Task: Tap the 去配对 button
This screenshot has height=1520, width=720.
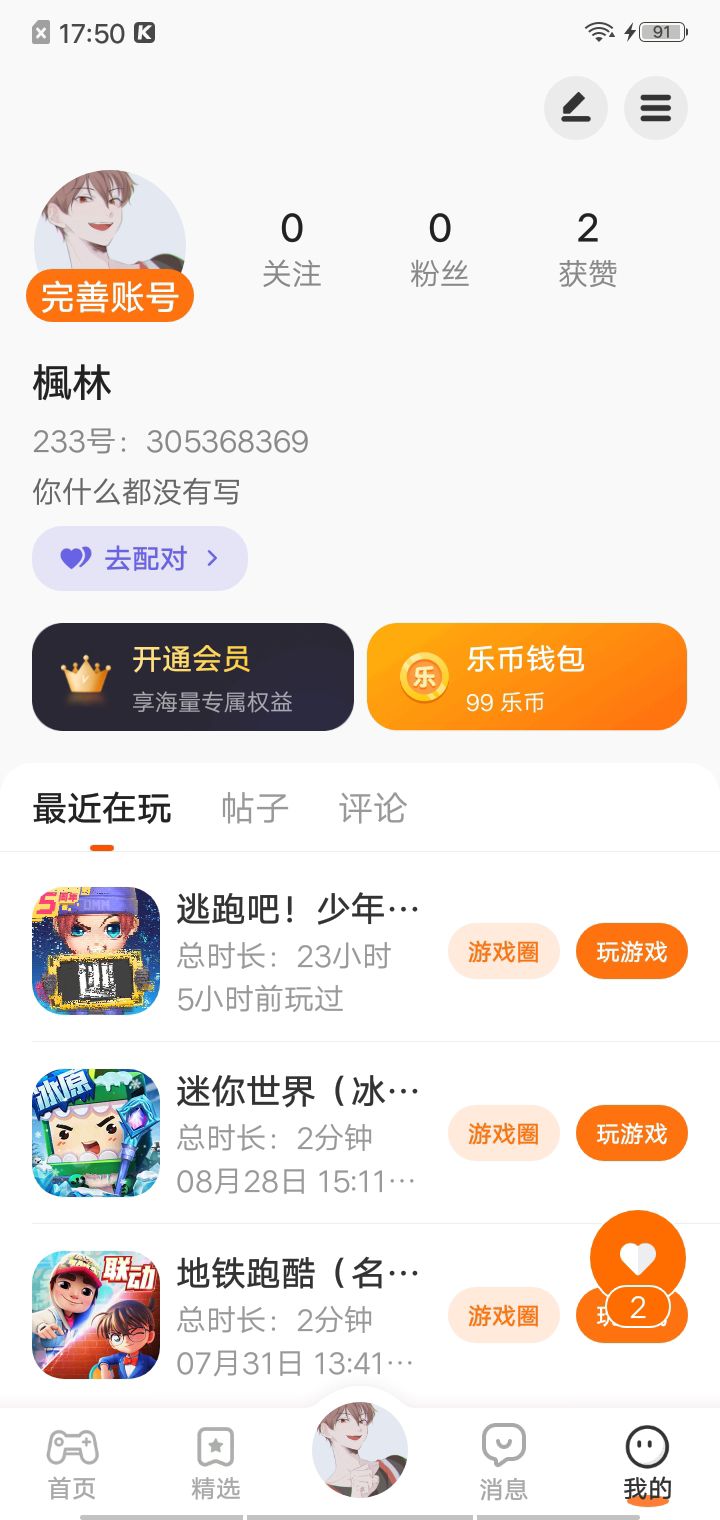Action: [140, 558]
